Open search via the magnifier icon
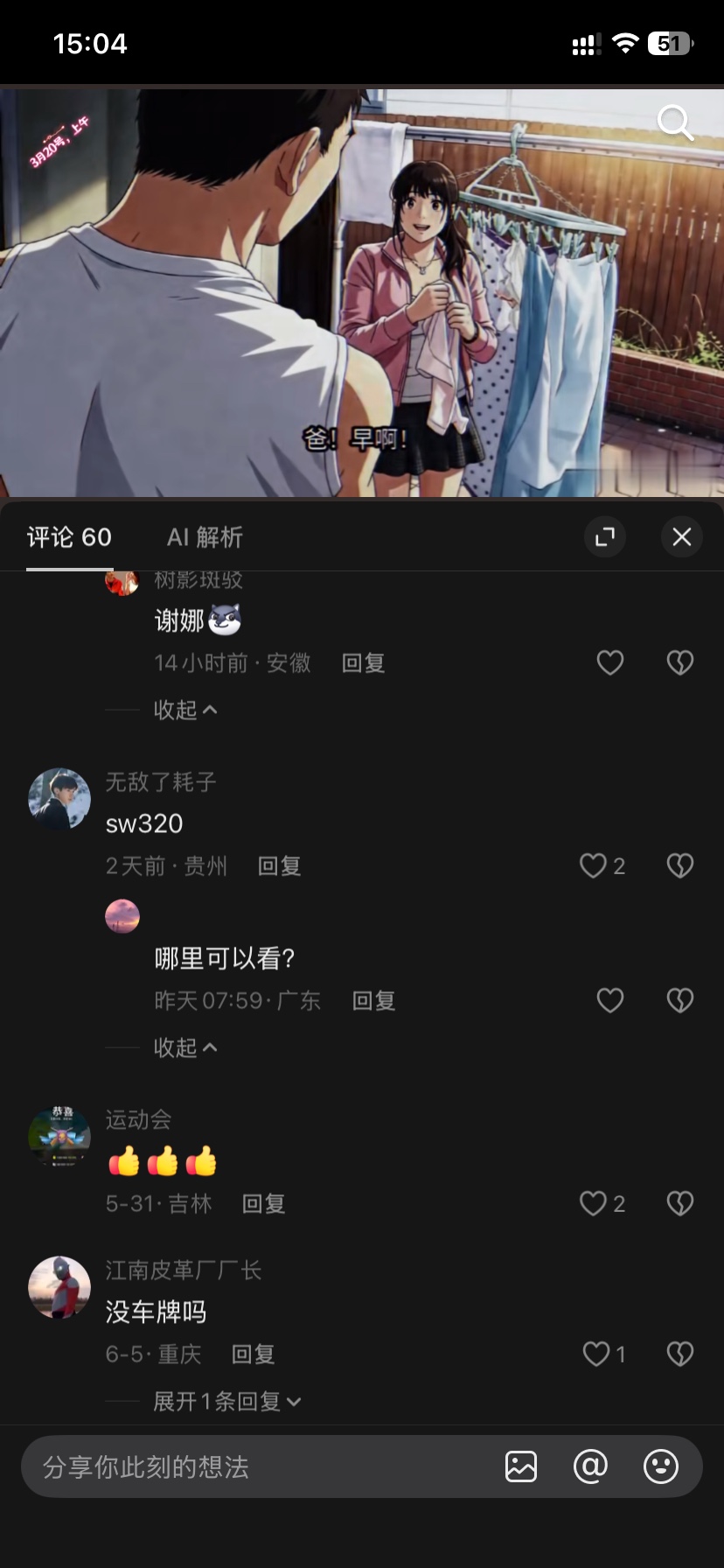 675,122
